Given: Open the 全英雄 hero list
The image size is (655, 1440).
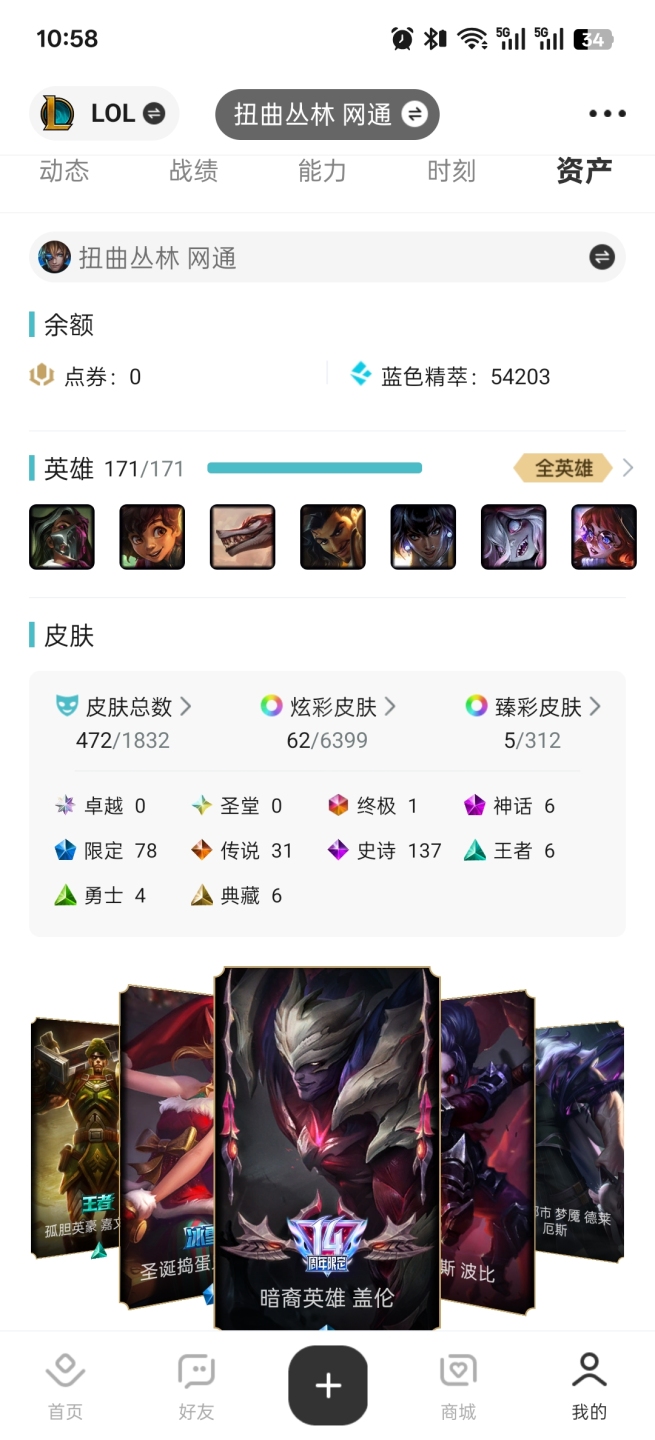Looking at the screenshot, I should [573, 467].
